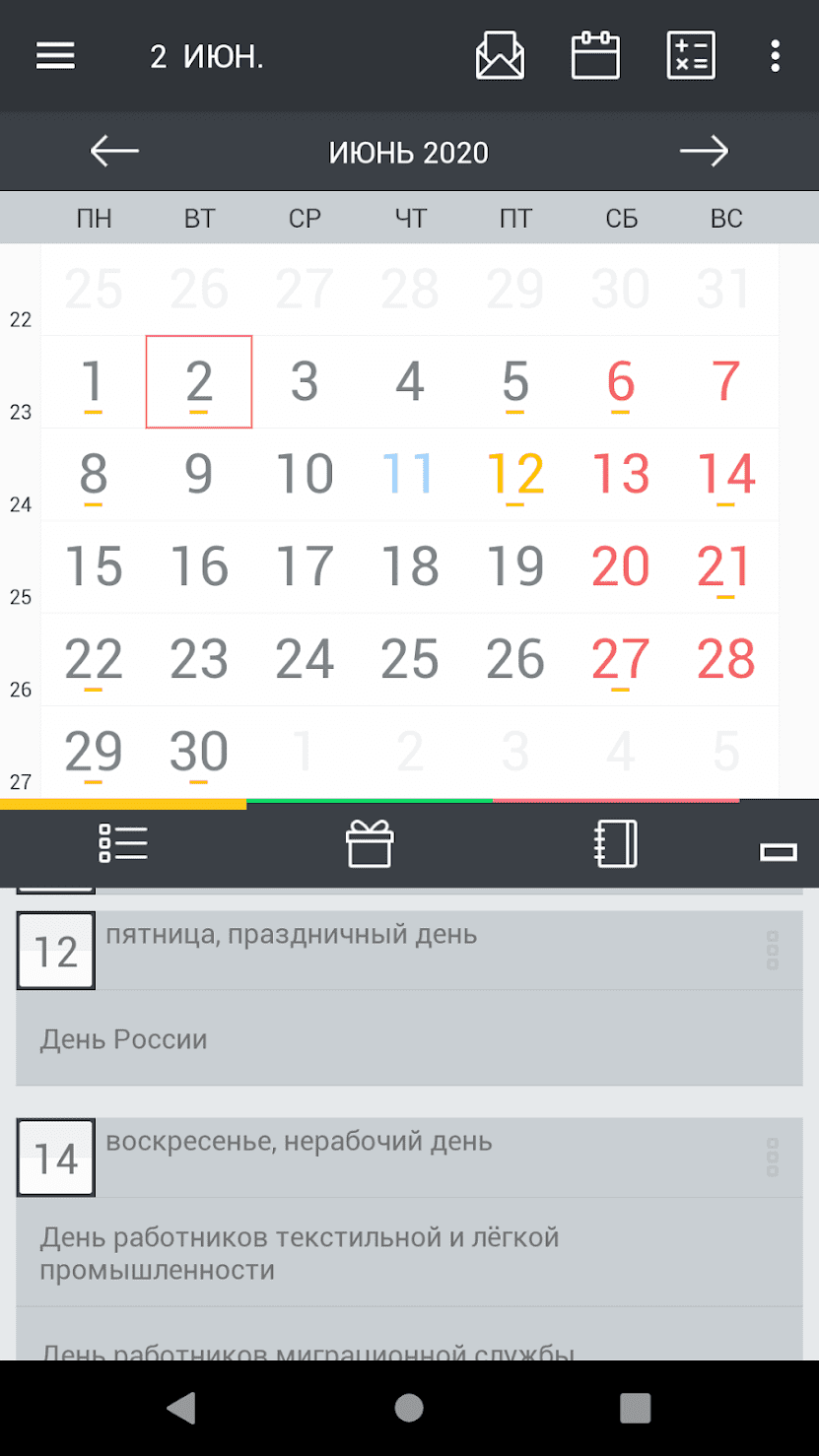
Task: Go to the next month with the right arrow
Action: 704,152
